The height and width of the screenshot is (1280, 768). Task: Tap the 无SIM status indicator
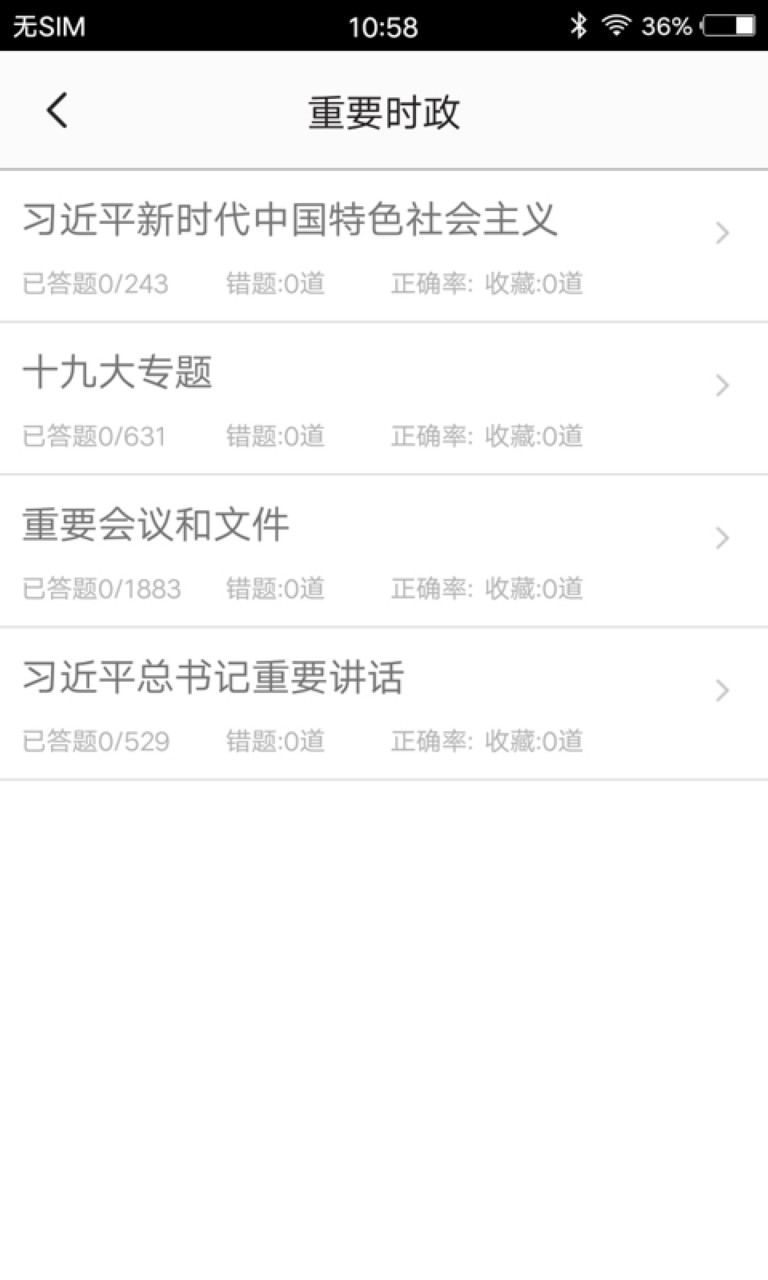[47, 26]
